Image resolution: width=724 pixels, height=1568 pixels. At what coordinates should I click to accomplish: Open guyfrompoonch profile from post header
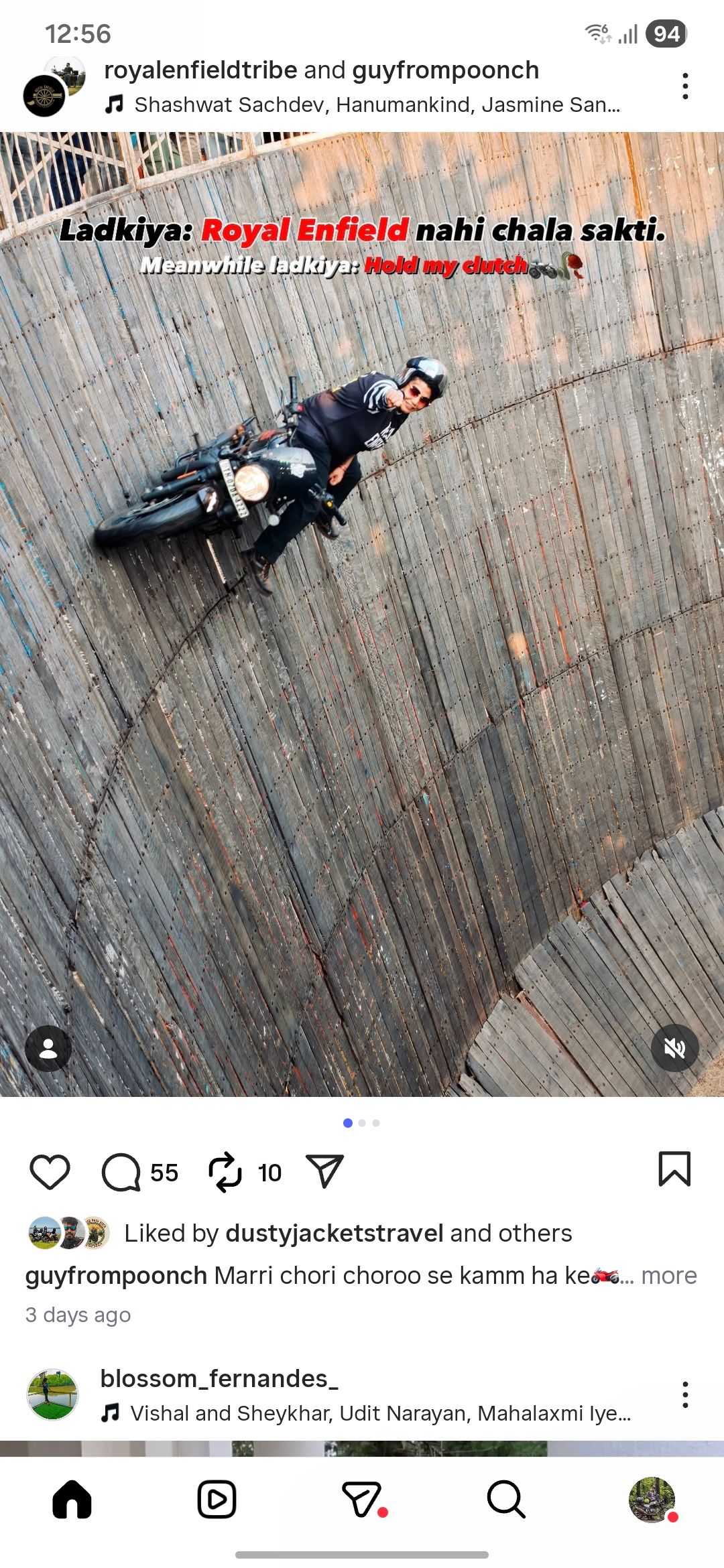[x=445, y=70]
